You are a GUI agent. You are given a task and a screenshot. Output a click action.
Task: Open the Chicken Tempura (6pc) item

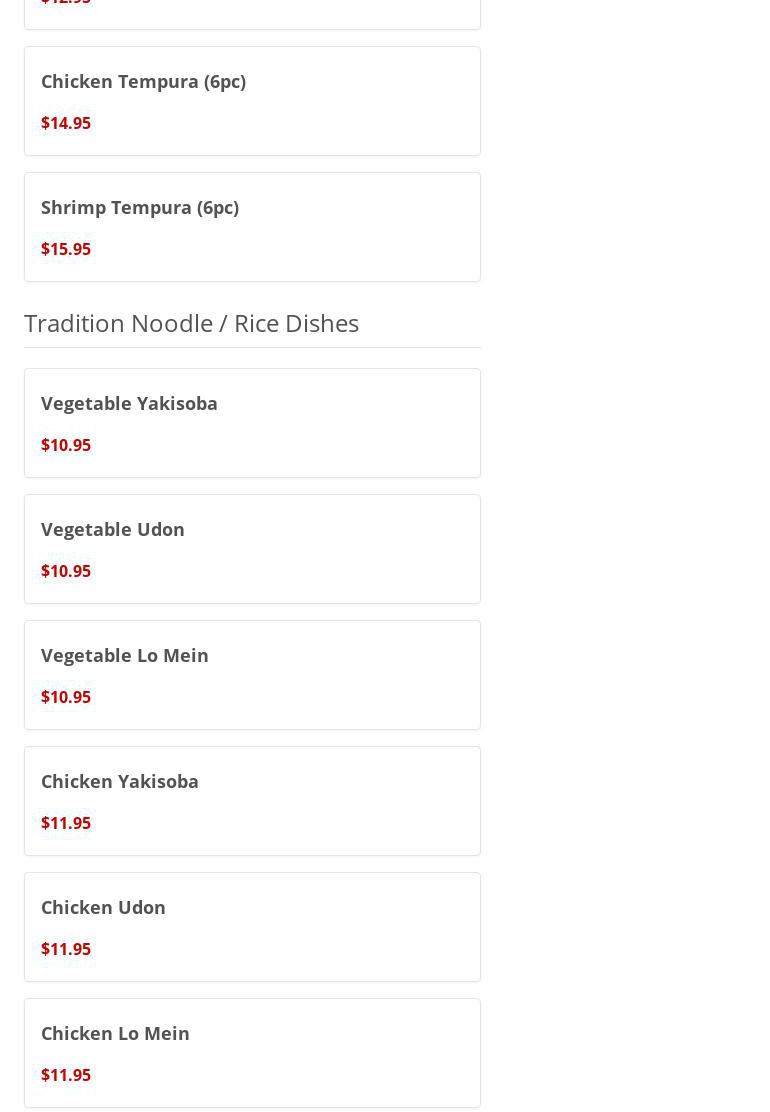click(x=252, y=101)
